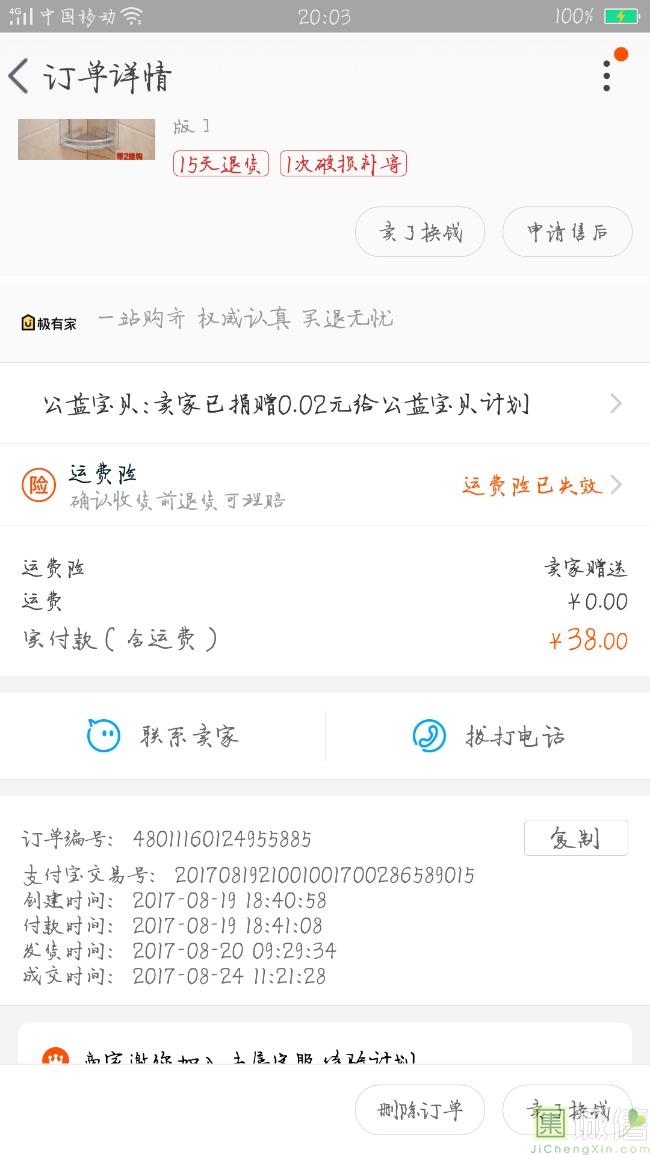Open the product thumbnail image
Screen dimensions: 650x1155
[86, 139]
